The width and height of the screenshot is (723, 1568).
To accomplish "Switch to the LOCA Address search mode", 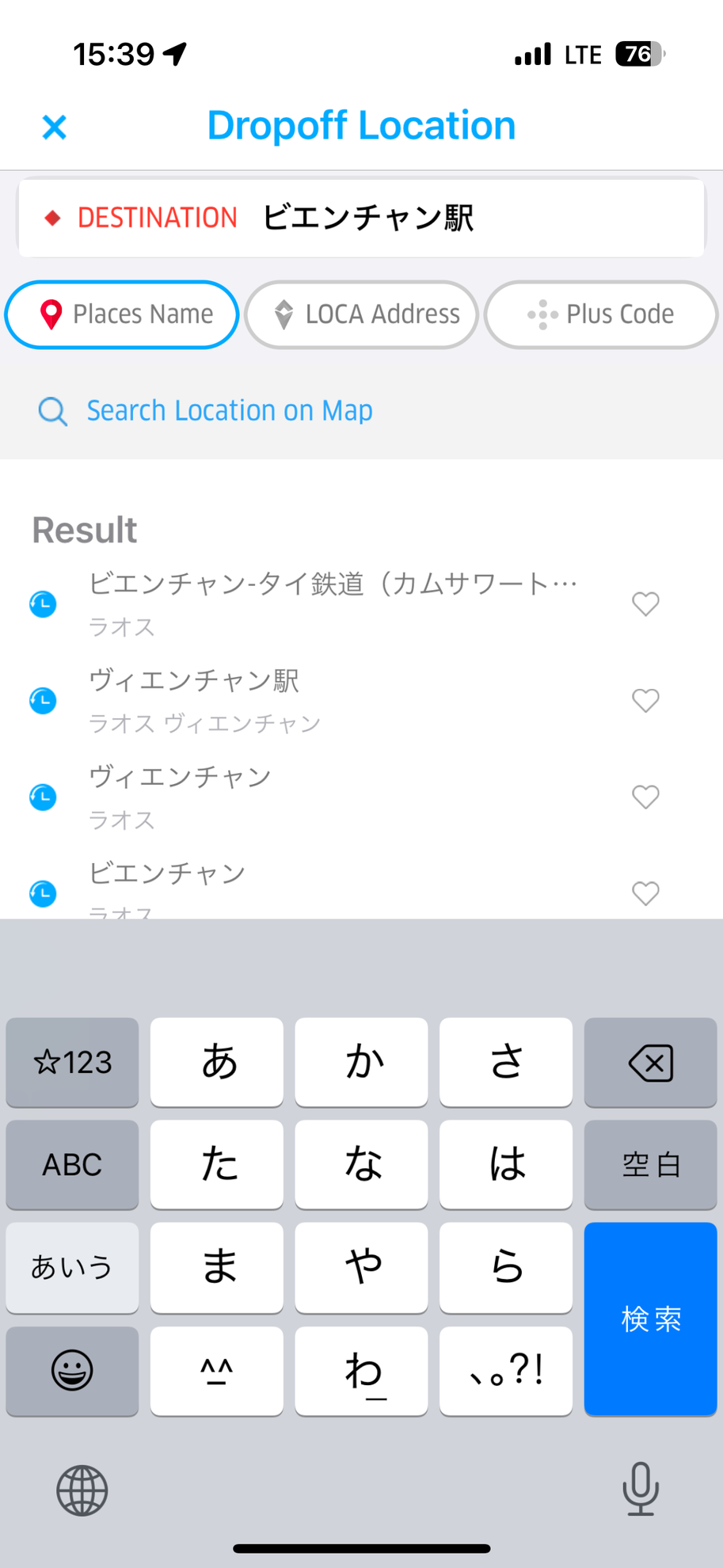I will point(361,314).
